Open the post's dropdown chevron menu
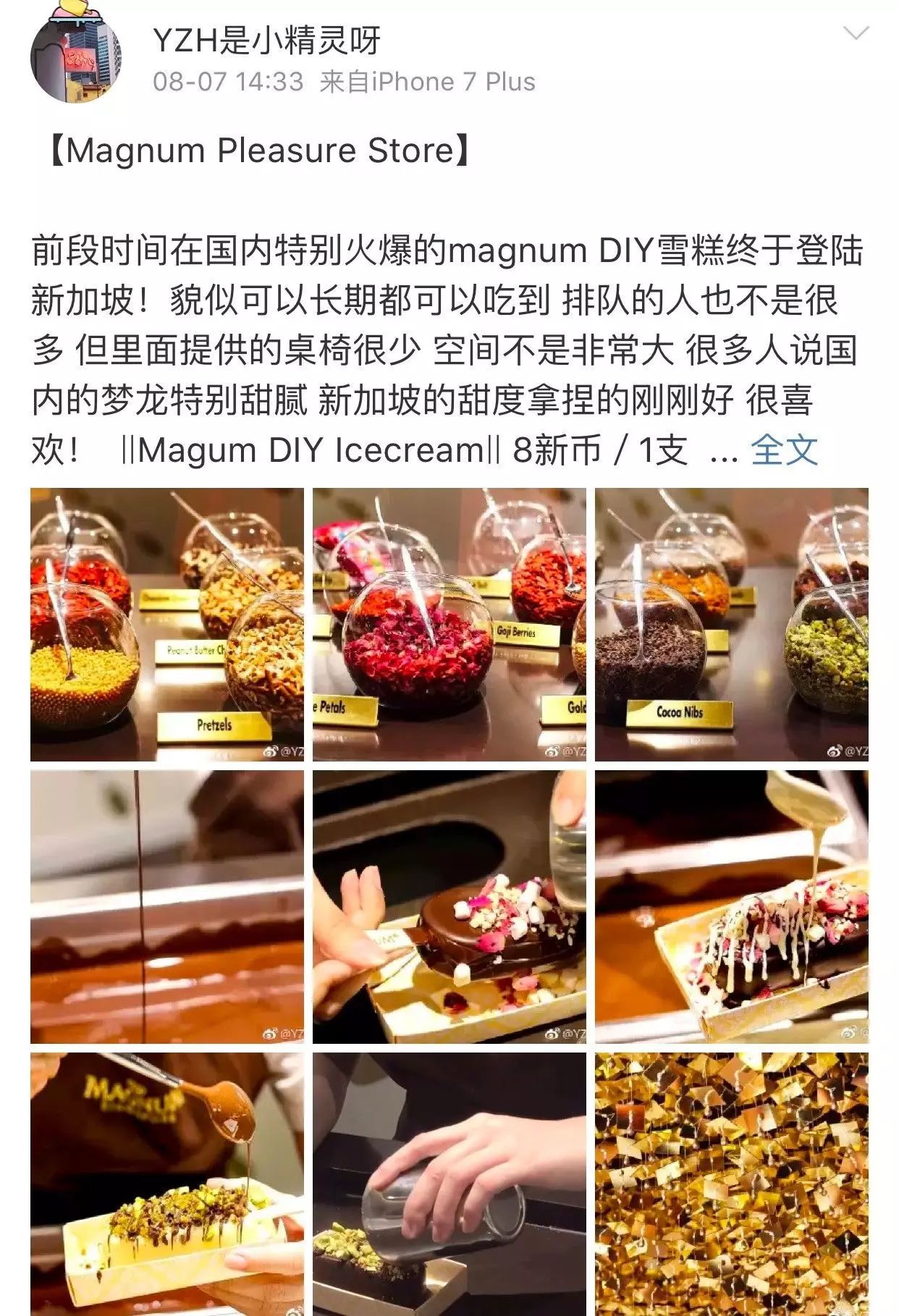 point(856,33)
